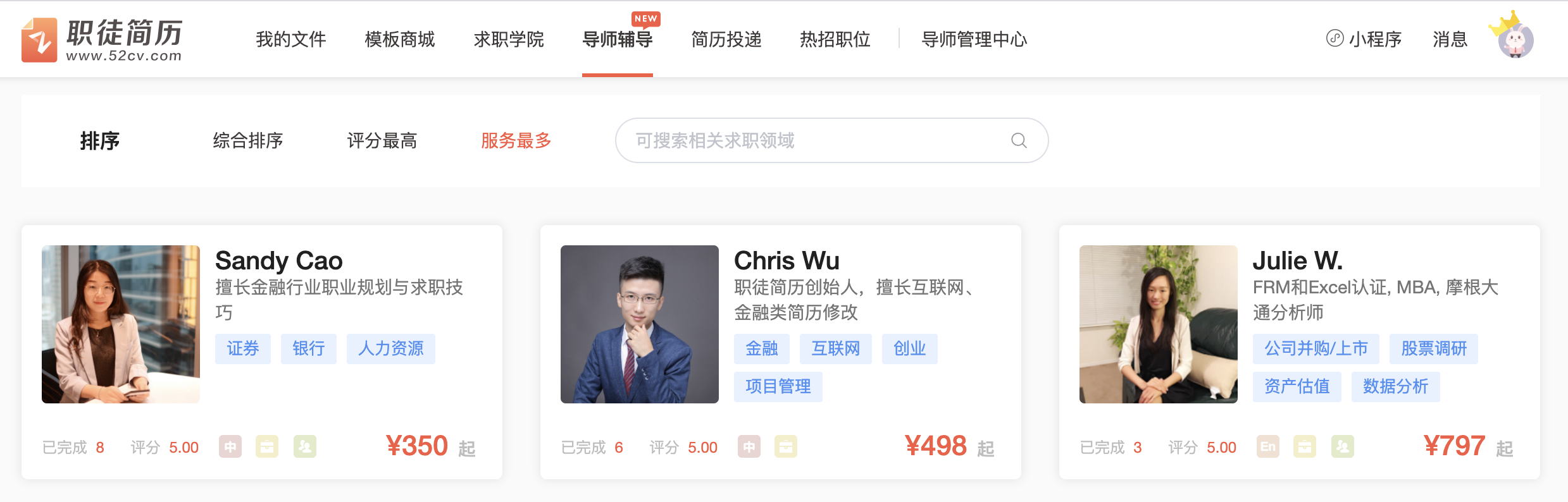
Task: Sort mentors by 综合排序
Action: 247,140
